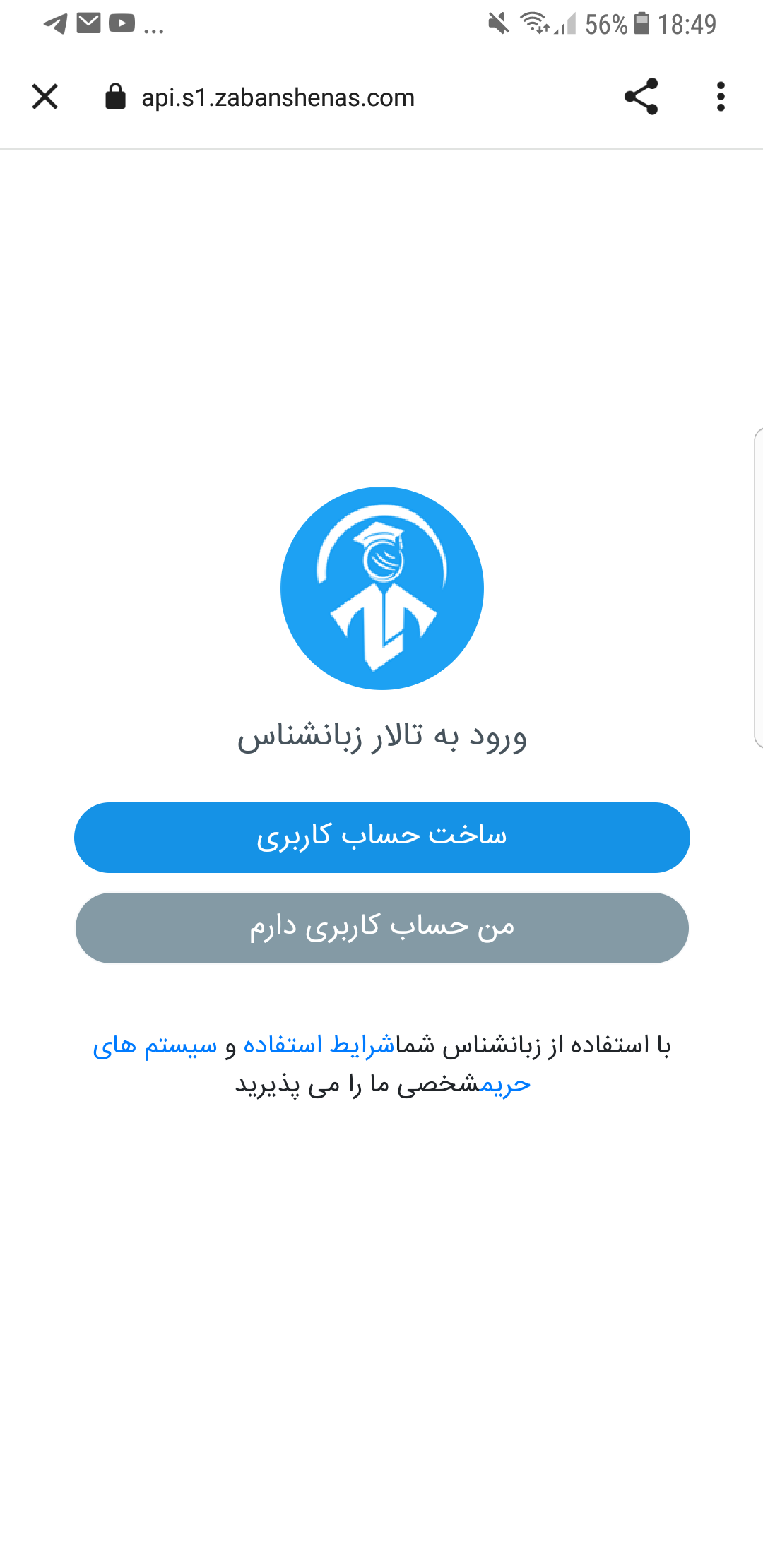Share this page

641,97
